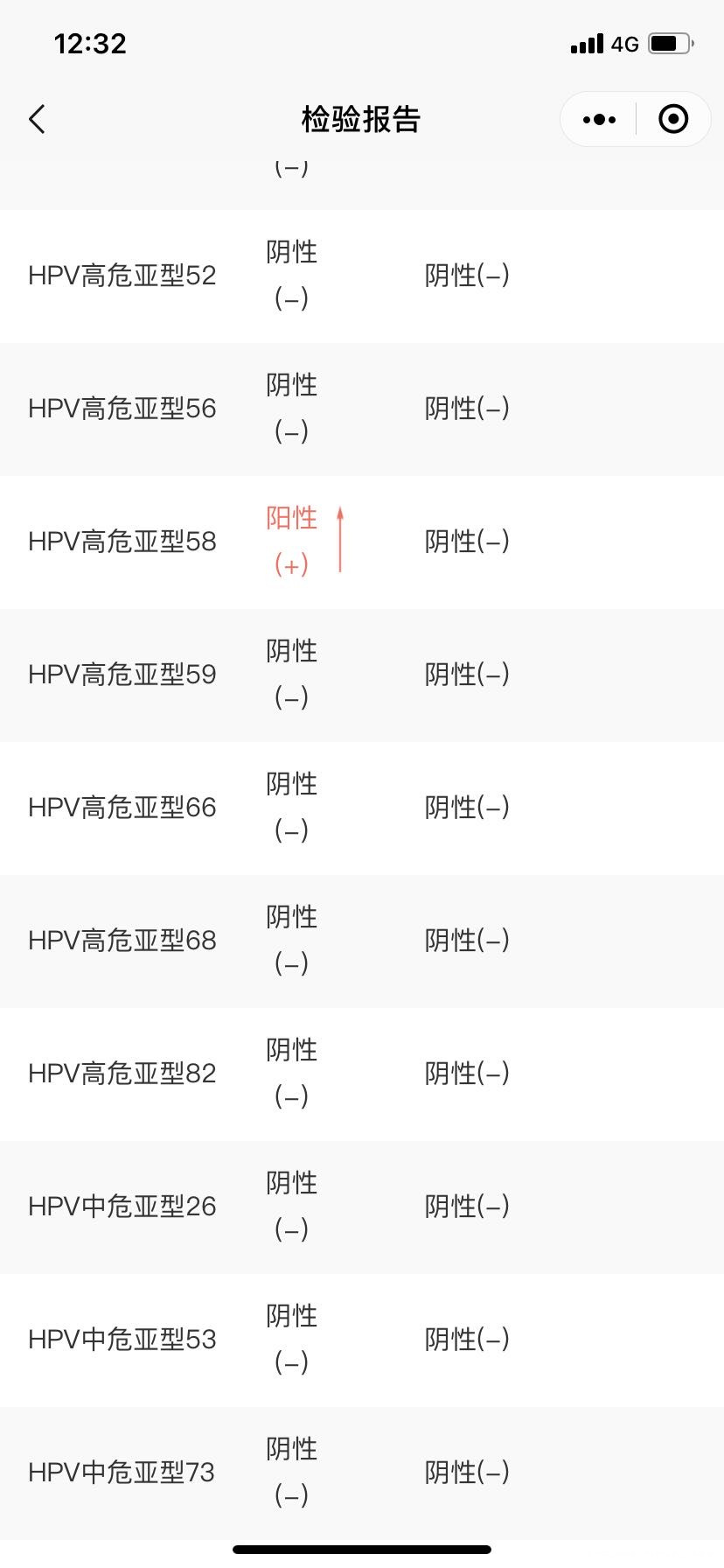This screenshot has height=1568, width=724.
Task: Tap the 4G network indicator
Action: (x=623, y=43)
